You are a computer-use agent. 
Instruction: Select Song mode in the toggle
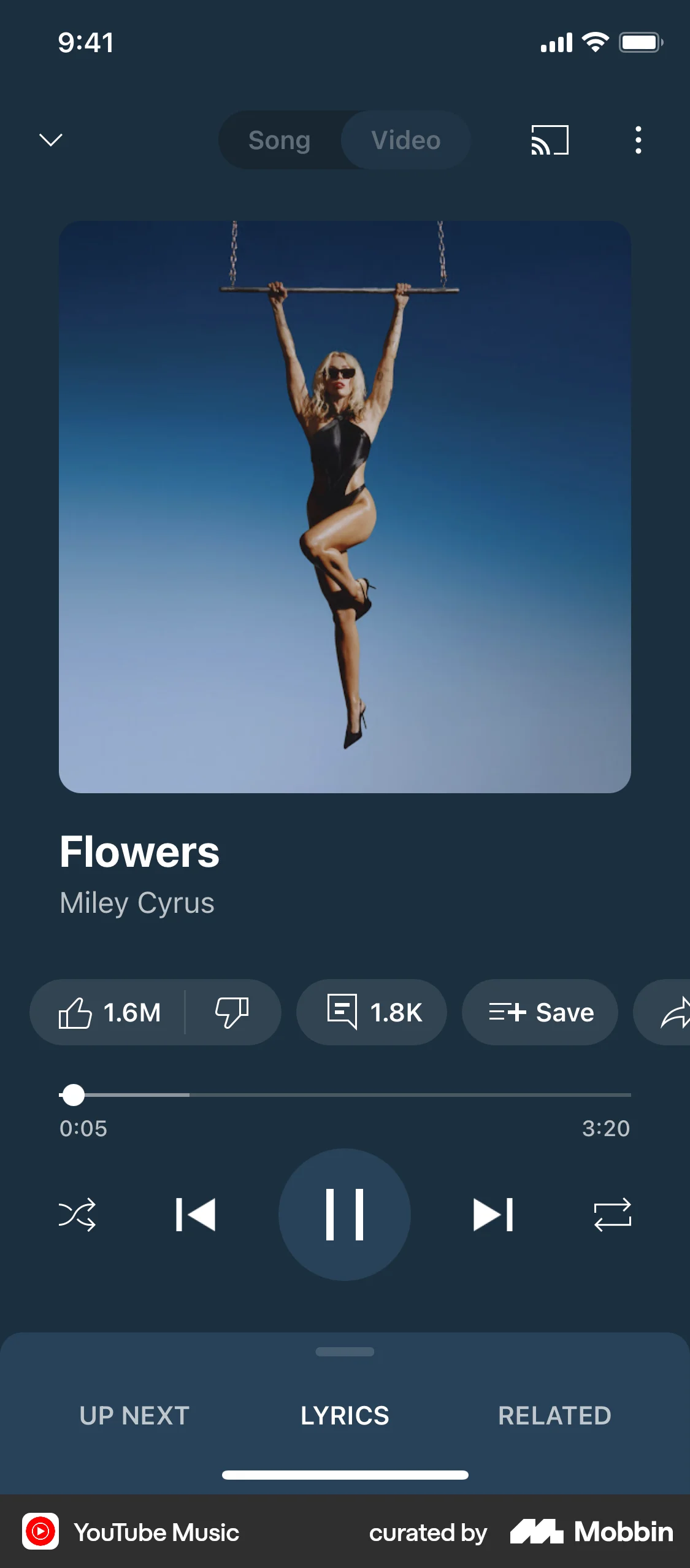coord(279,140)
